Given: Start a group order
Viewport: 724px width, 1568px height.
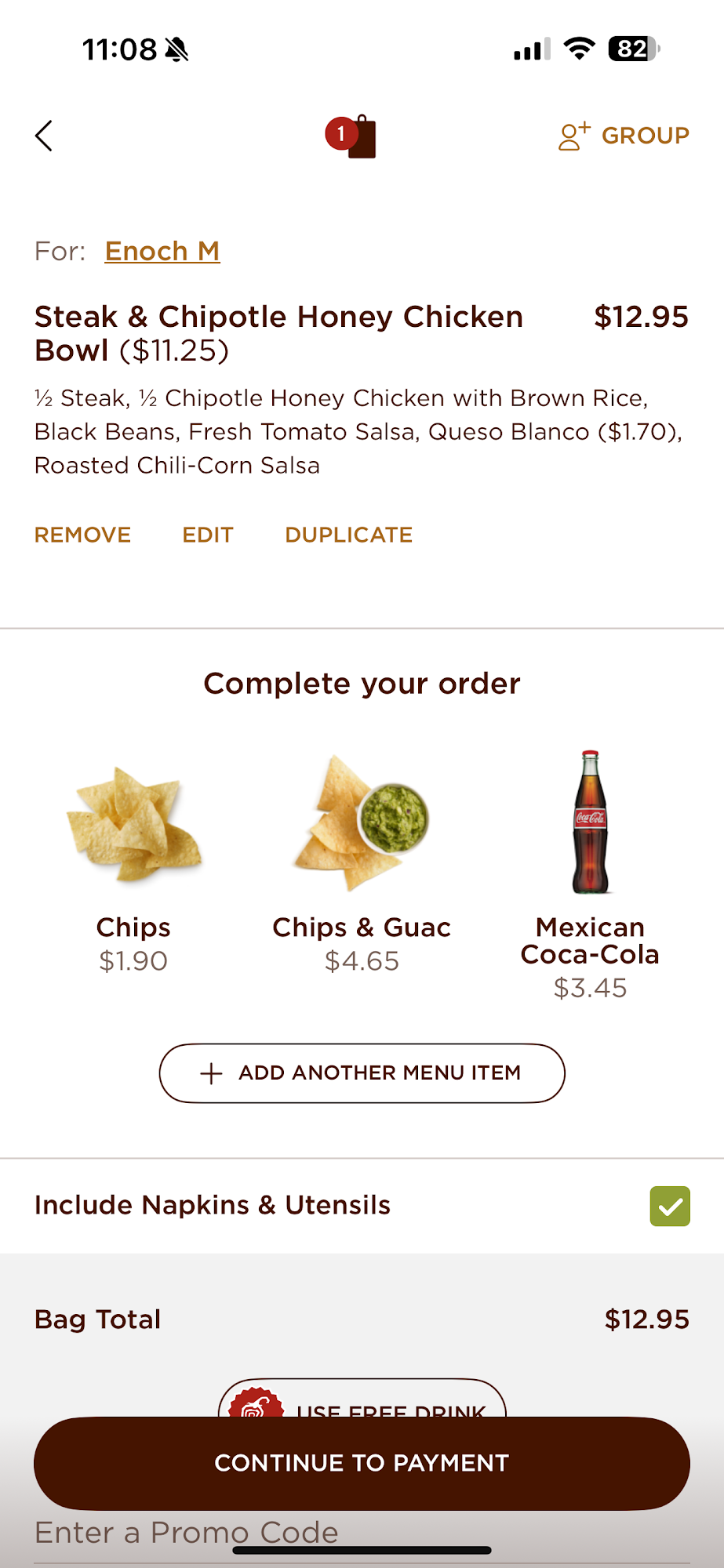Looking at the screenshot, I should pyautogui.click(x=624, y=136).
